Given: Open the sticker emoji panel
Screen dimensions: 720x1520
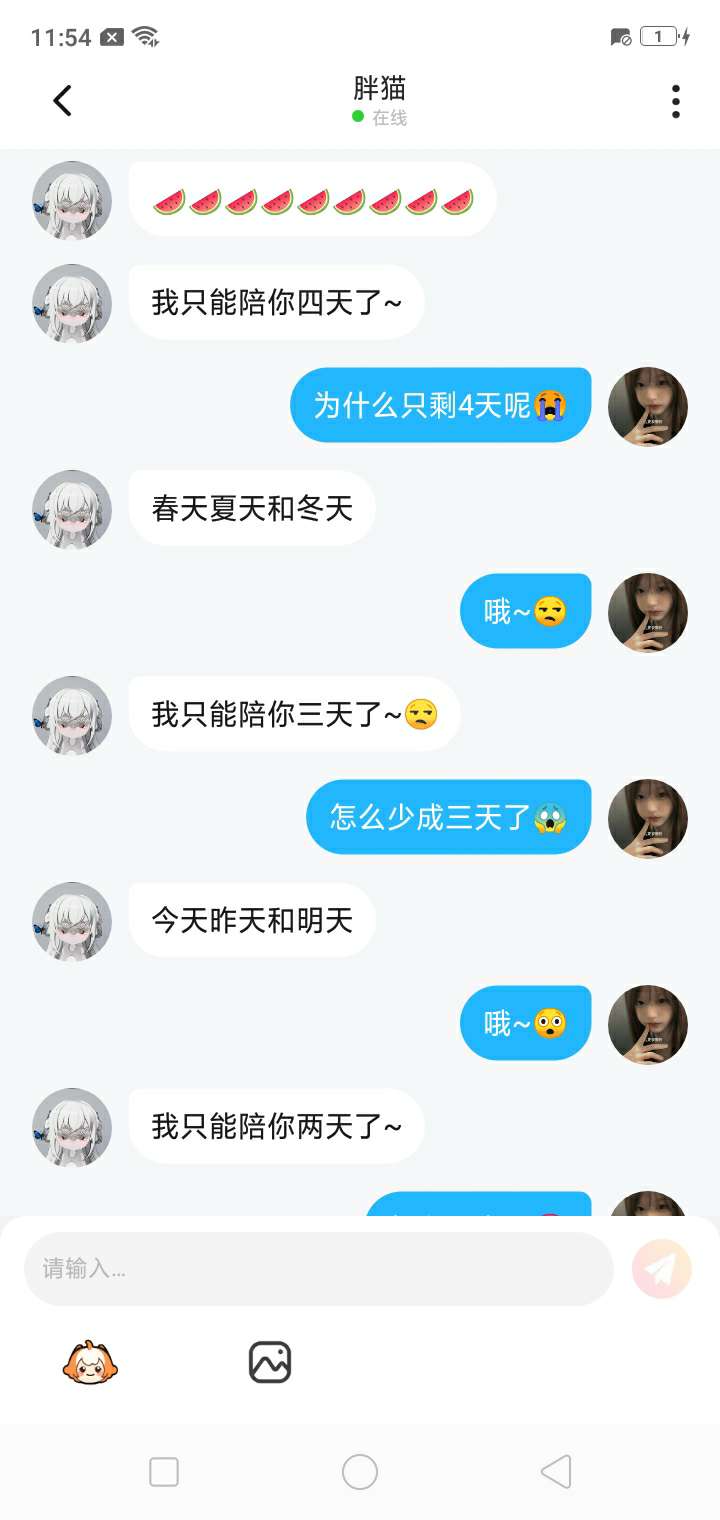Looking at the screenshot, I should click(x=90, y=1362).
